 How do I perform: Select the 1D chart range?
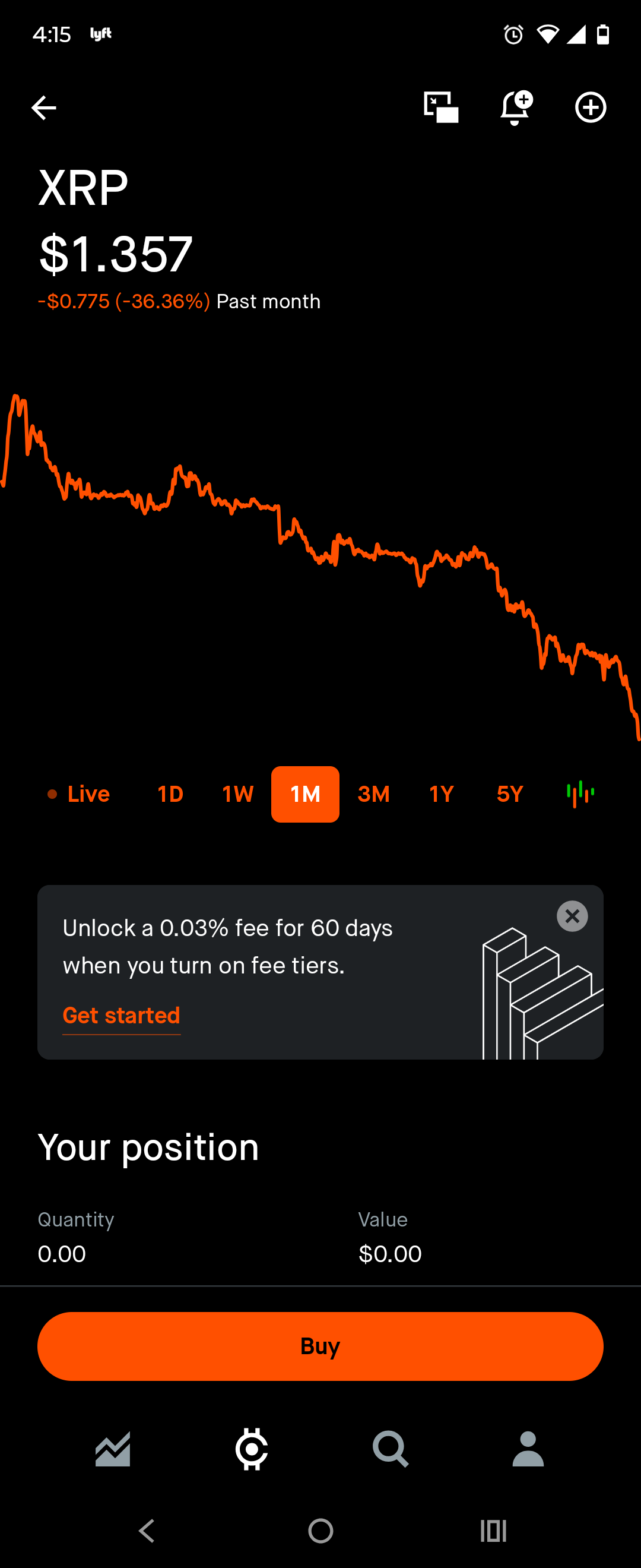(x=170, y=794)
